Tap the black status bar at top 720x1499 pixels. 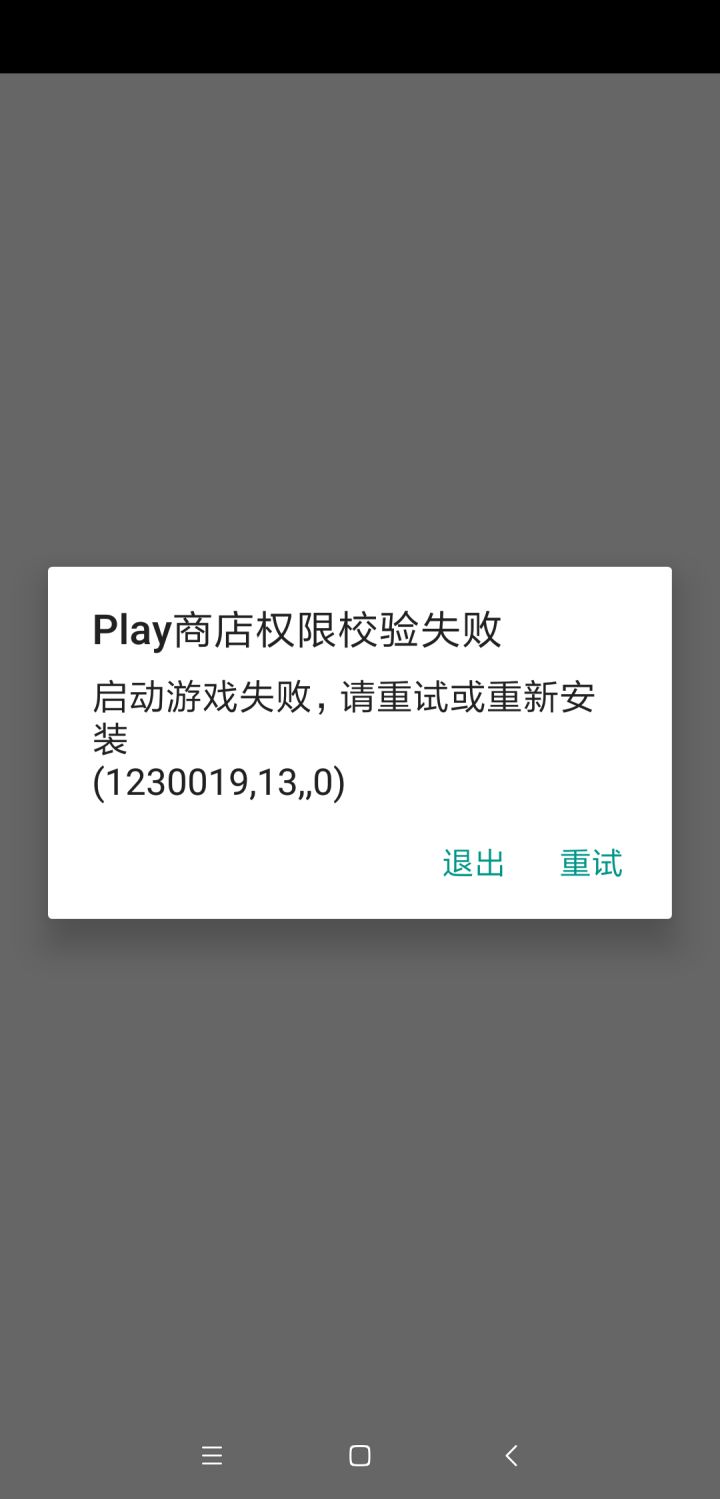click(360, 35)
